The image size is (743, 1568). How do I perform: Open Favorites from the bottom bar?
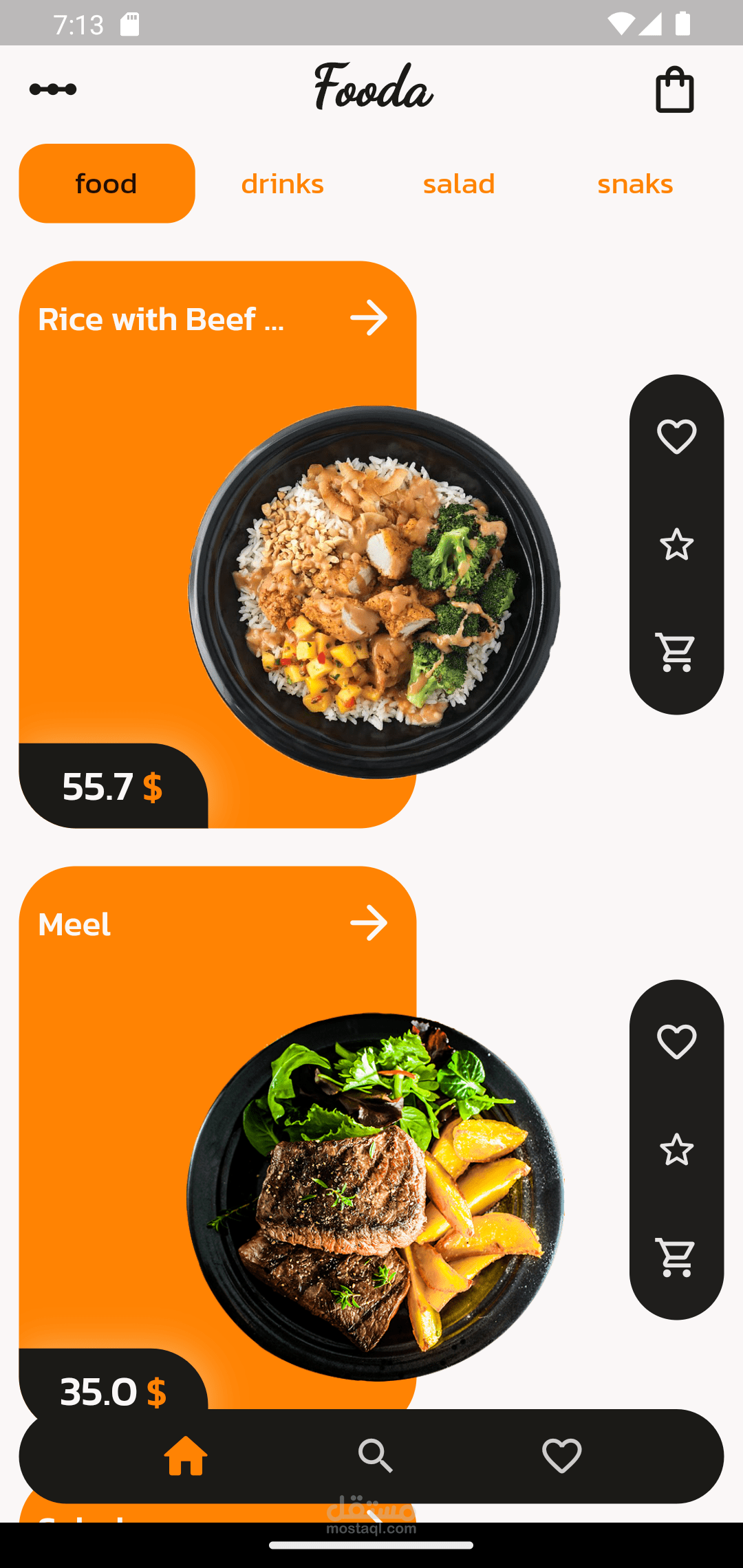coord(561,1456)
